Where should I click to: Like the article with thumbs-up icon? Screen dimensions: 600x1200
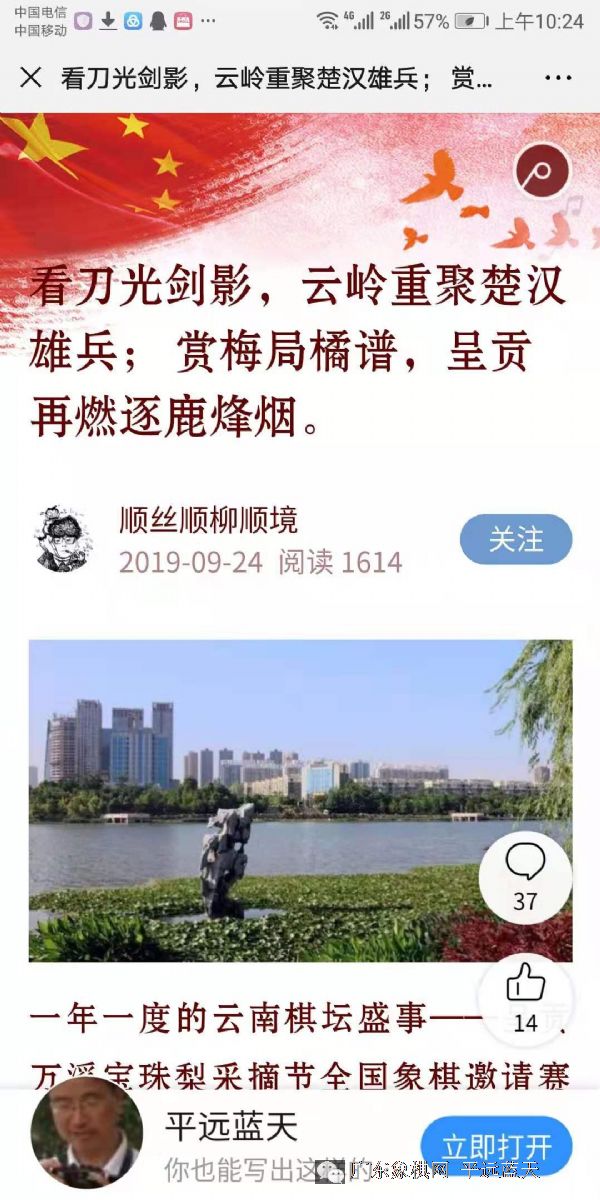(x=525, y=997)
